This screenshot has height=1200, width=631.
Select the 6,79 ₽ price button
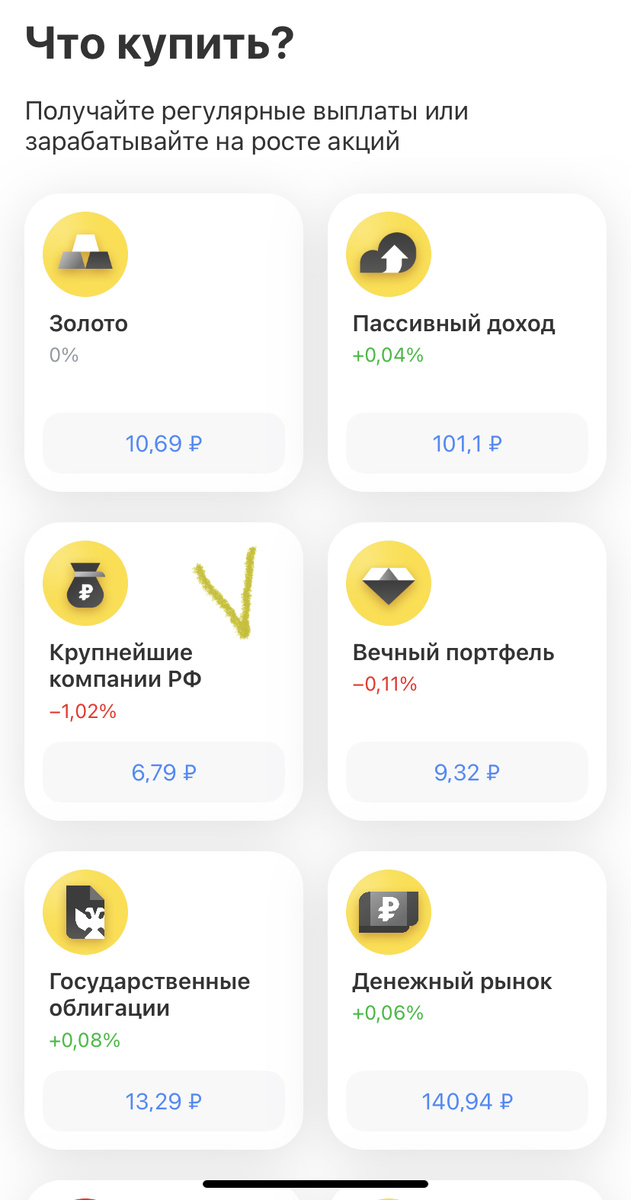pos(163,772)
